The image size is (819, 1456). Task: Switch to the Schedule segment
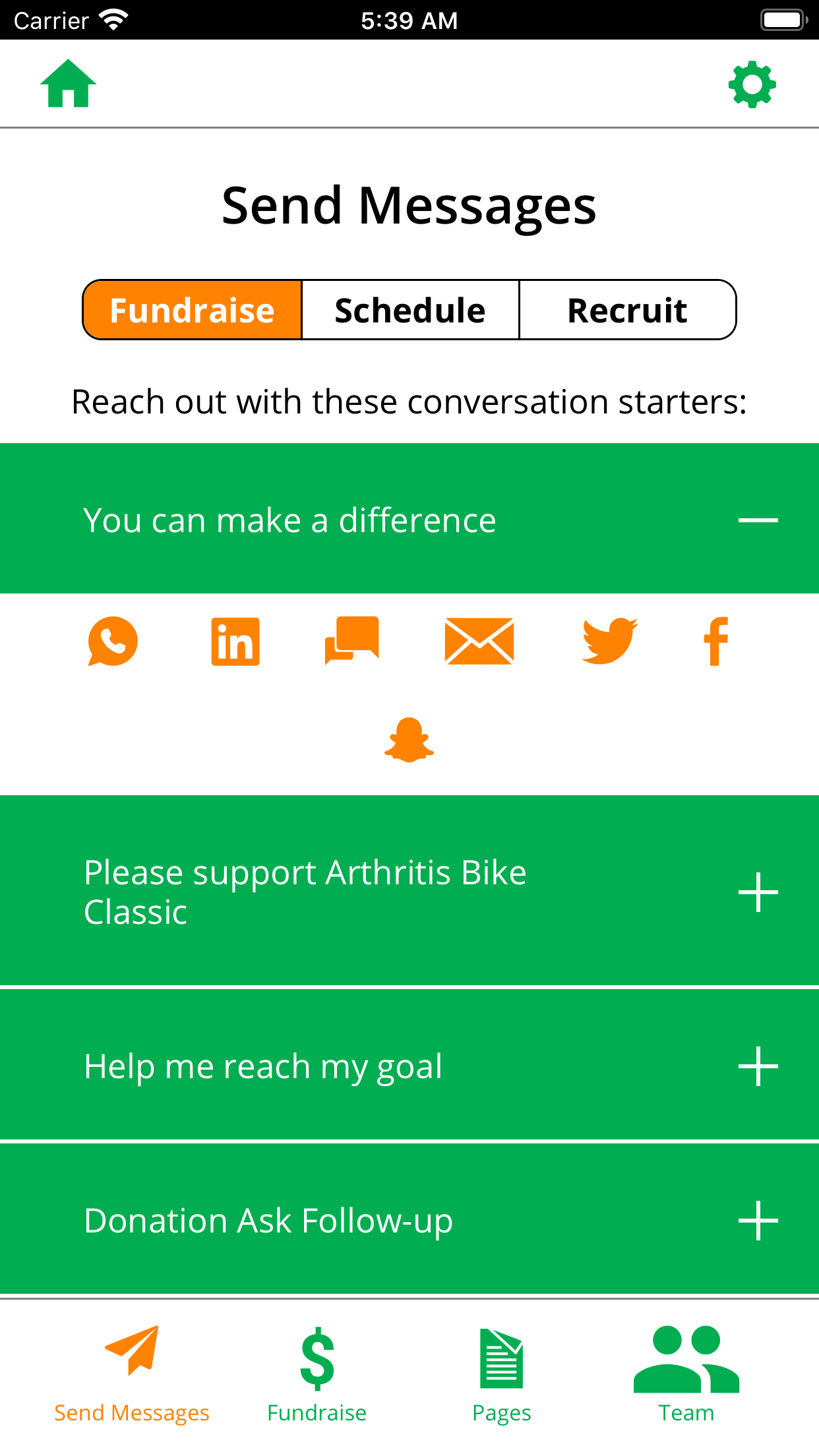pyautogui.click(x=409, y=310)
